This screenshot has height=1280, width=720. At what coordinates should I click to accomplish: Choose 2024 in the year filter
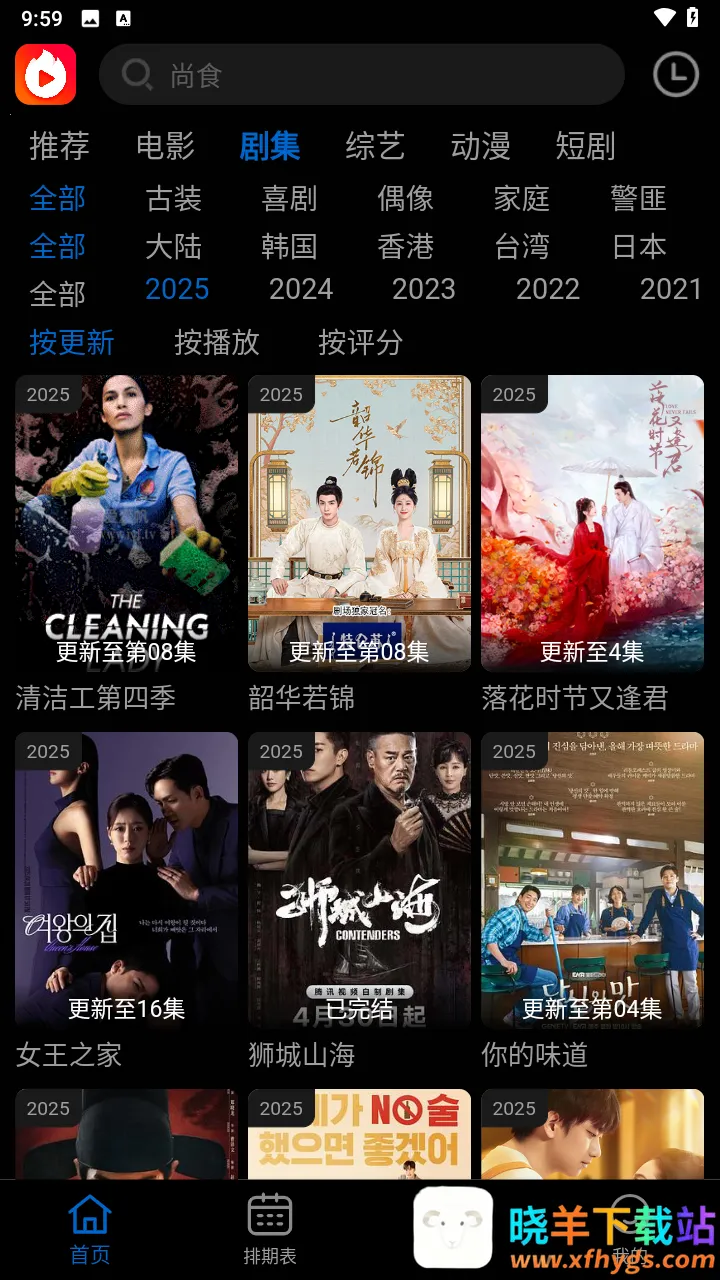301,290
